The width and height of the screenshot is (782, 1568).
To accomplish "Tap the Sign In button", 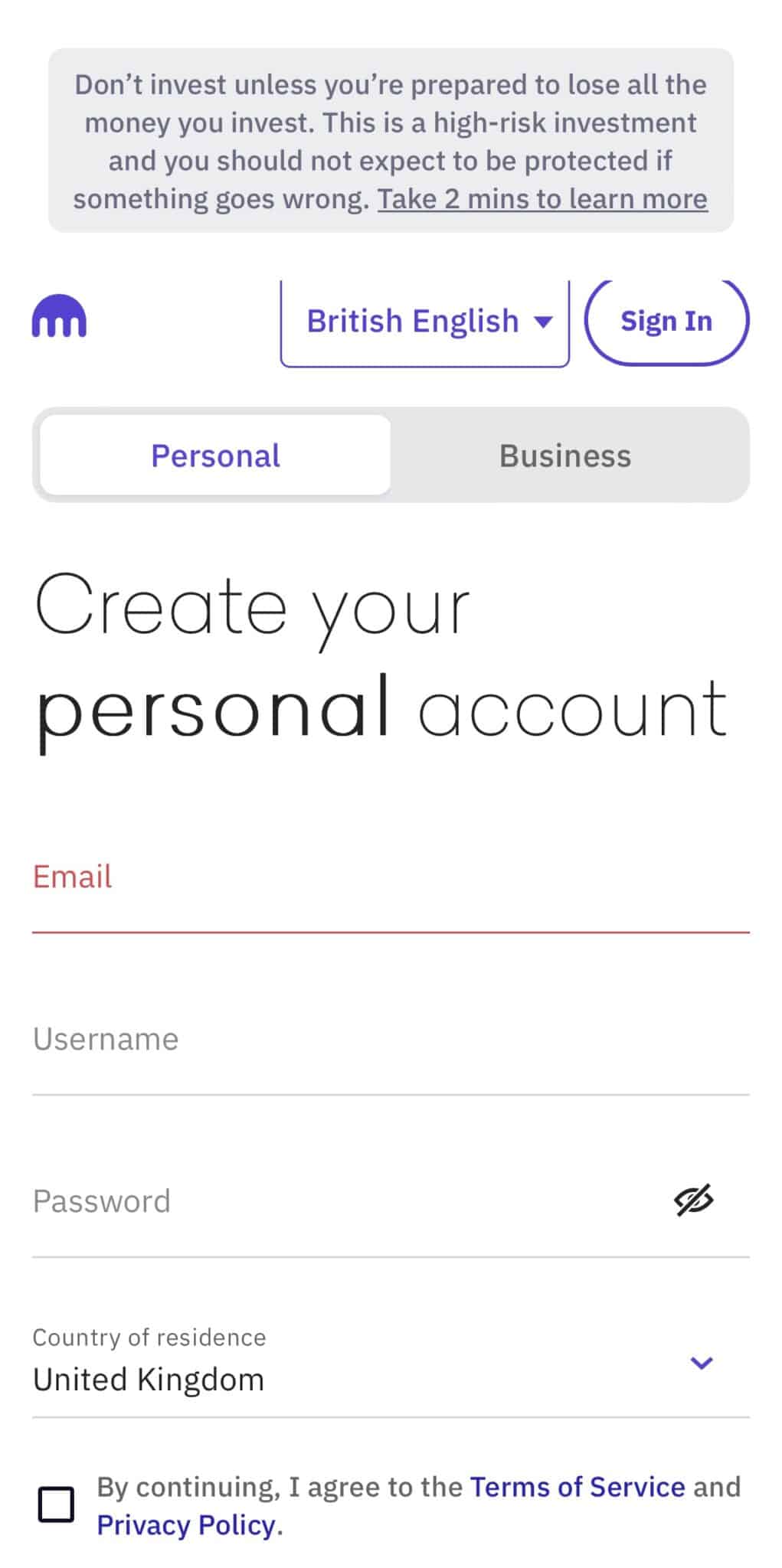I will point(666,322).
